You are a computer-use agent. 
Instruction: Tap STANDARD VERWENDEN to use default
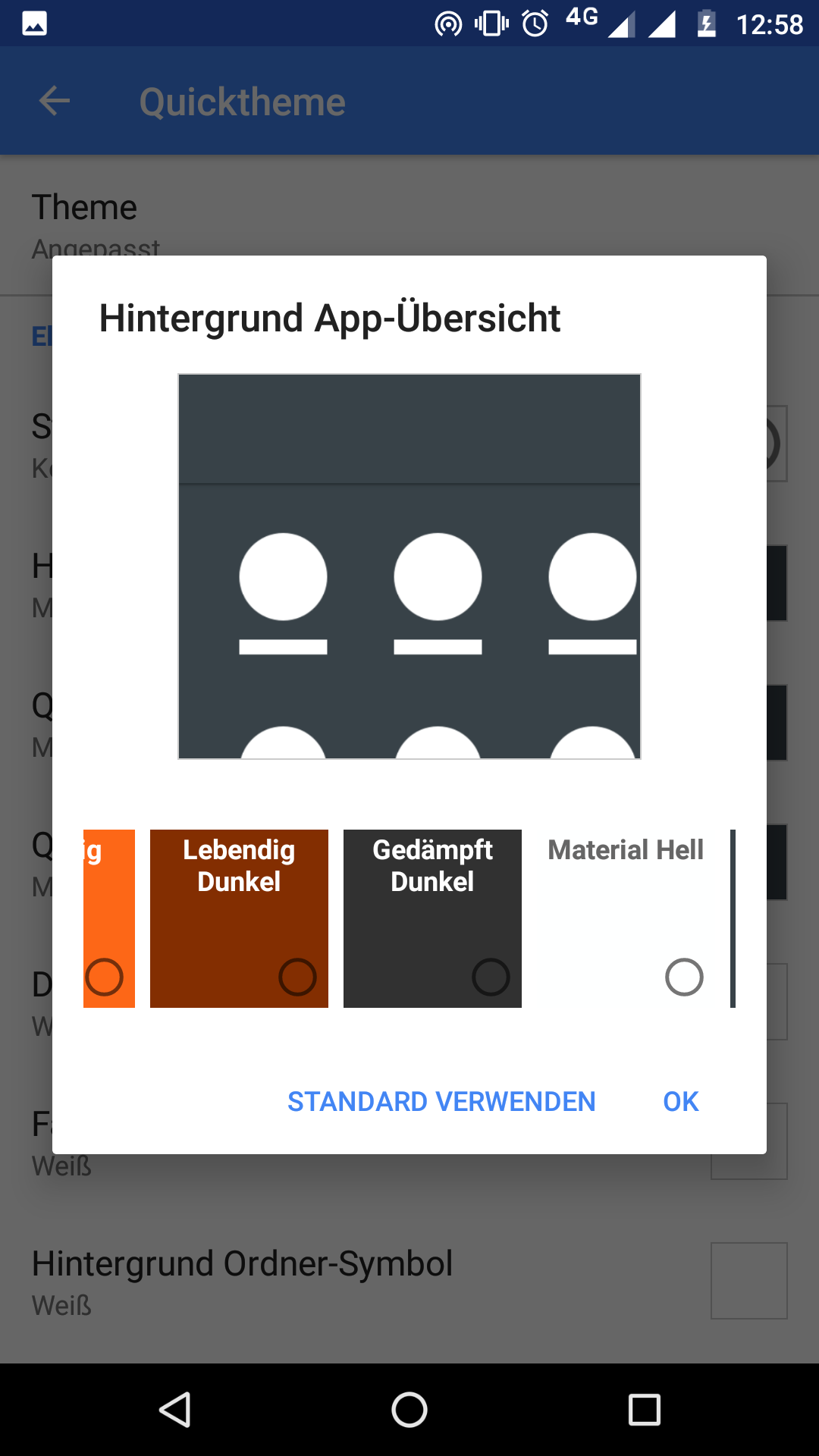pos(441,1102)
